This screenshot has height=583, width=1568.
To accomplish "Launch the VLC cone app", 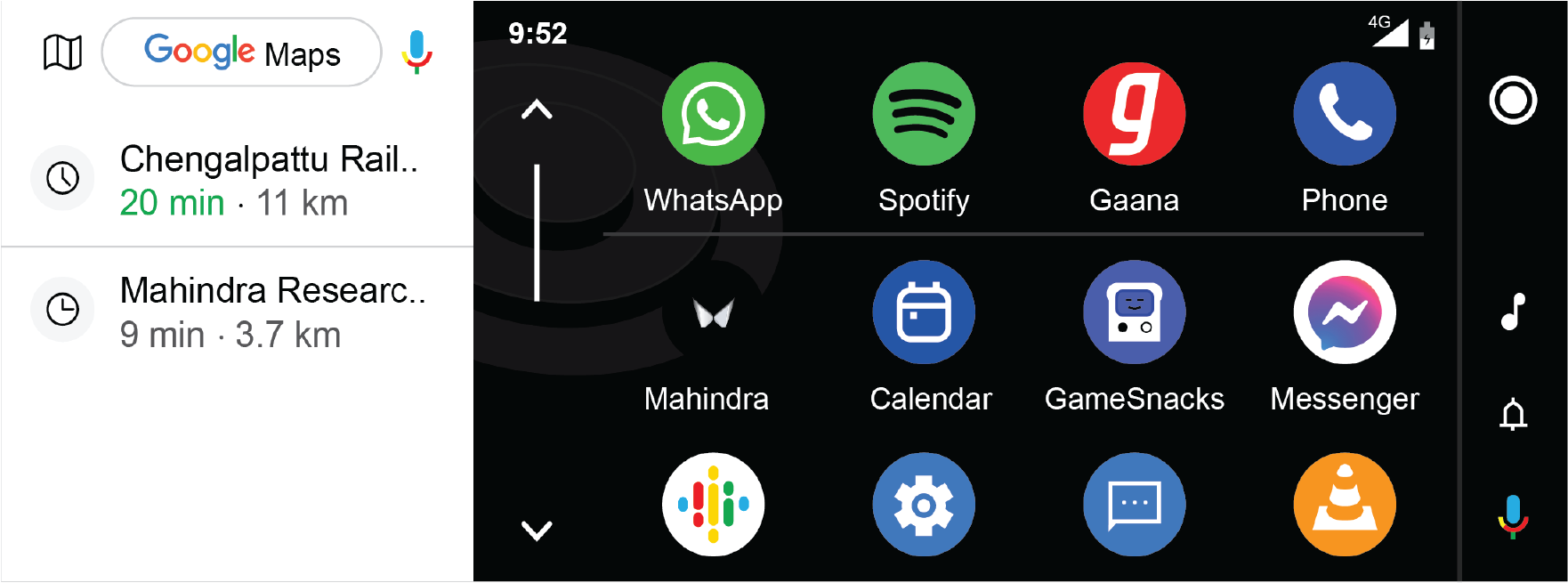I will [1344, 504].
